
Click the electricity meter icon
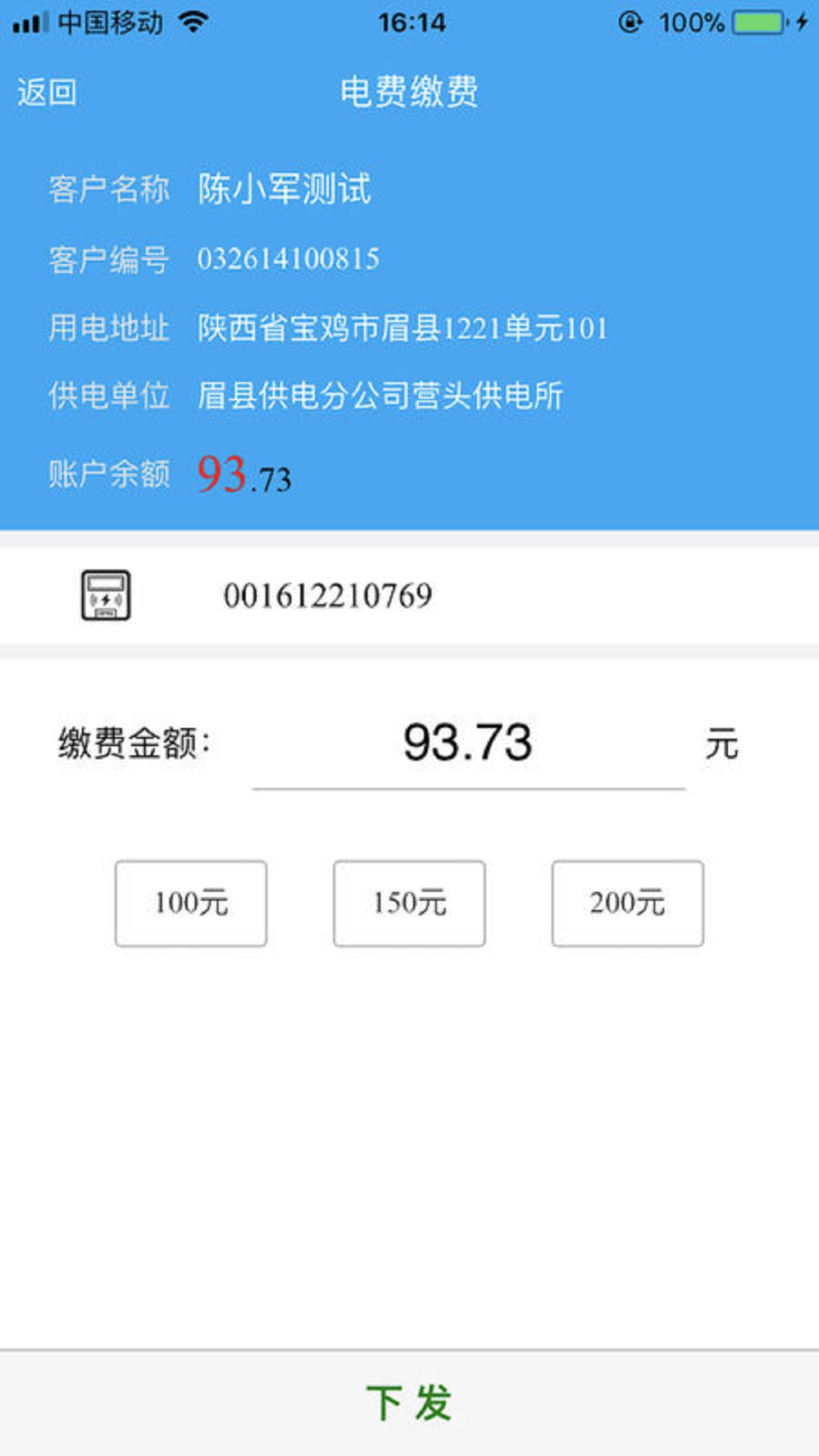[106, 596]
